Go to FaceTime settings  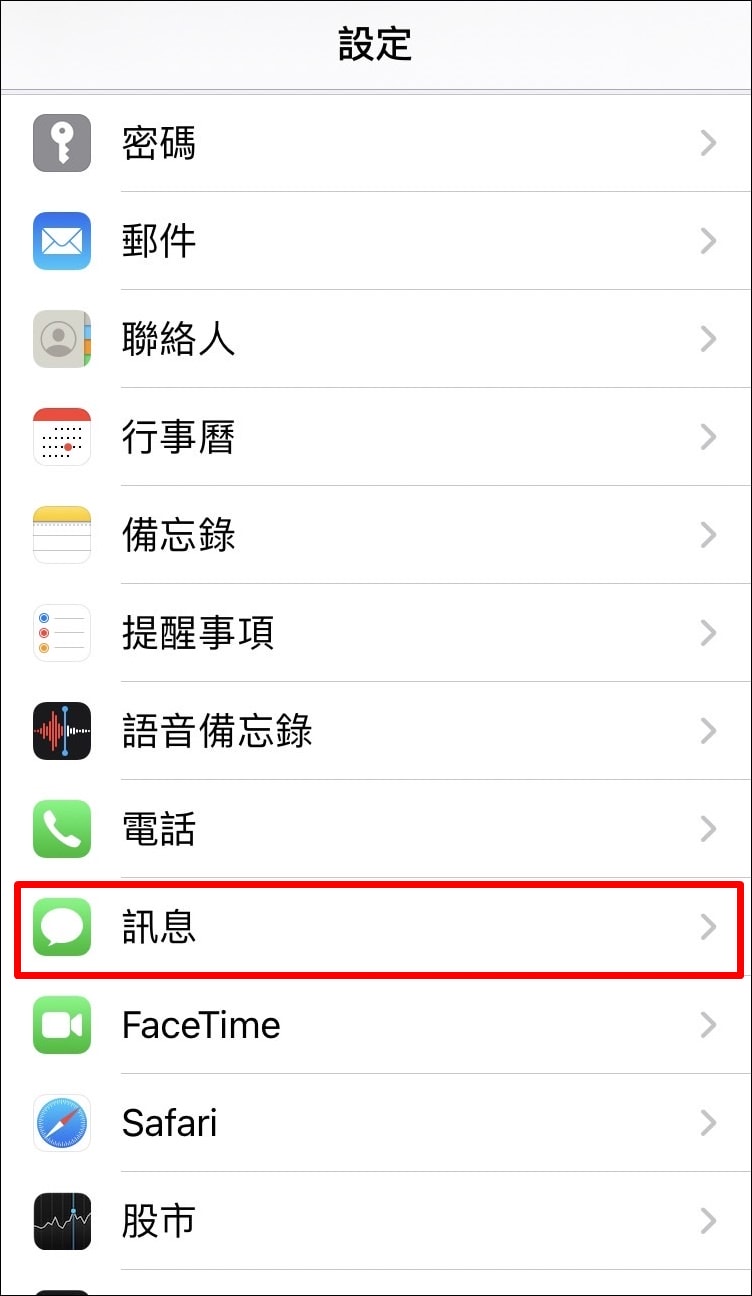(x=376, y=1025)
